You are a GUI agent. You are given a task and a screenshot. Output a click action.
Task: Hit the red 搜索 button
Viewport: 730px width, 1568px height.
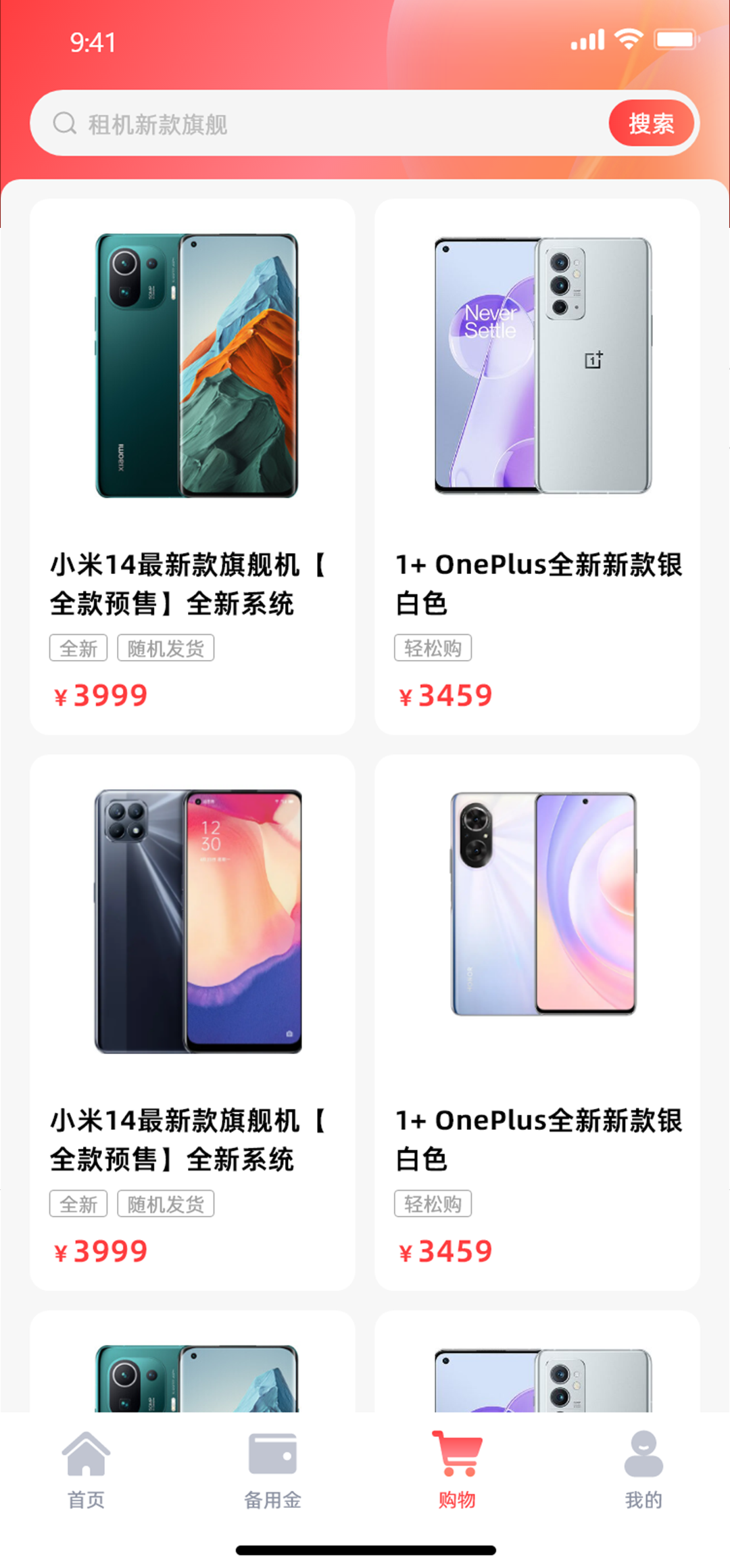click(651, 124)
